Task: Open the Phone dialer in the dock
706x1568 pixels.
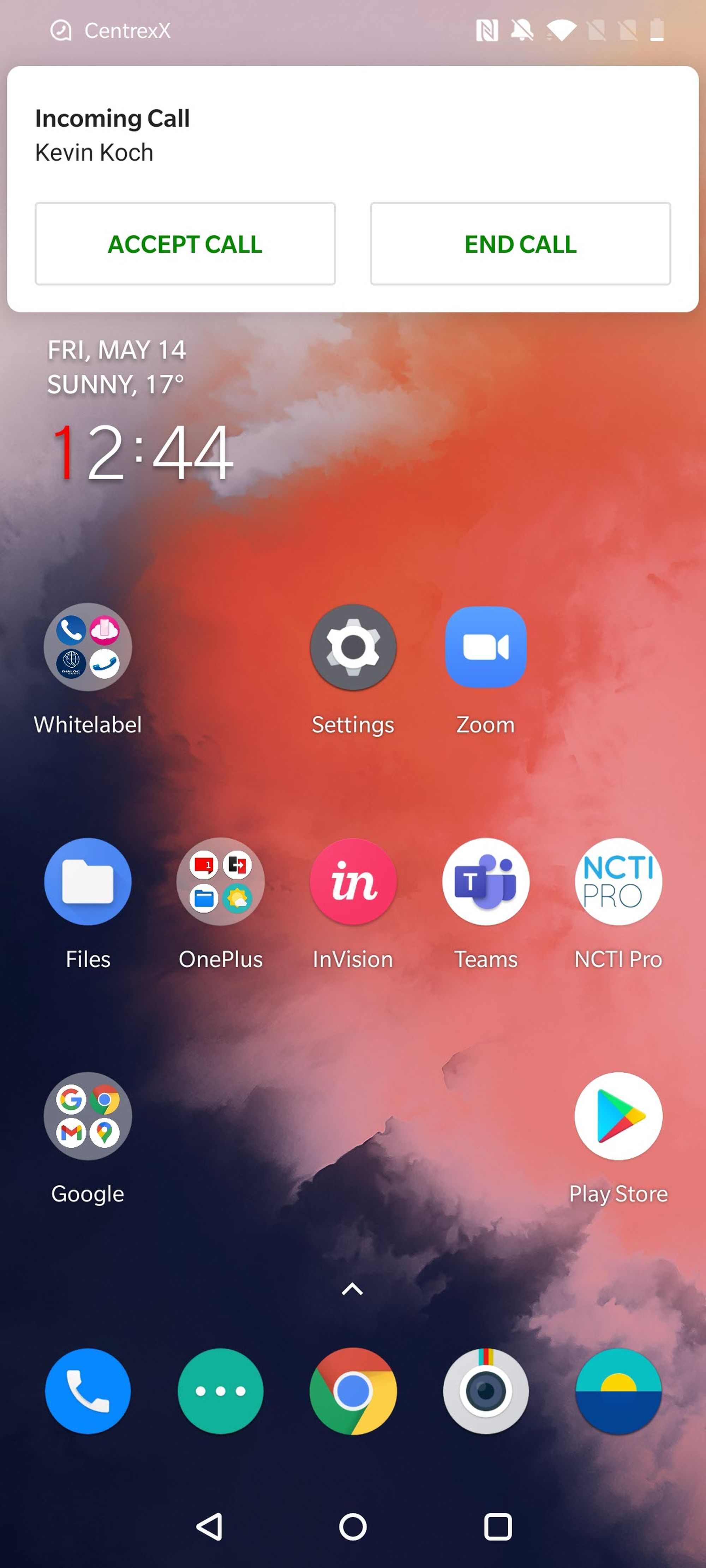Action: click(88, 1391)
